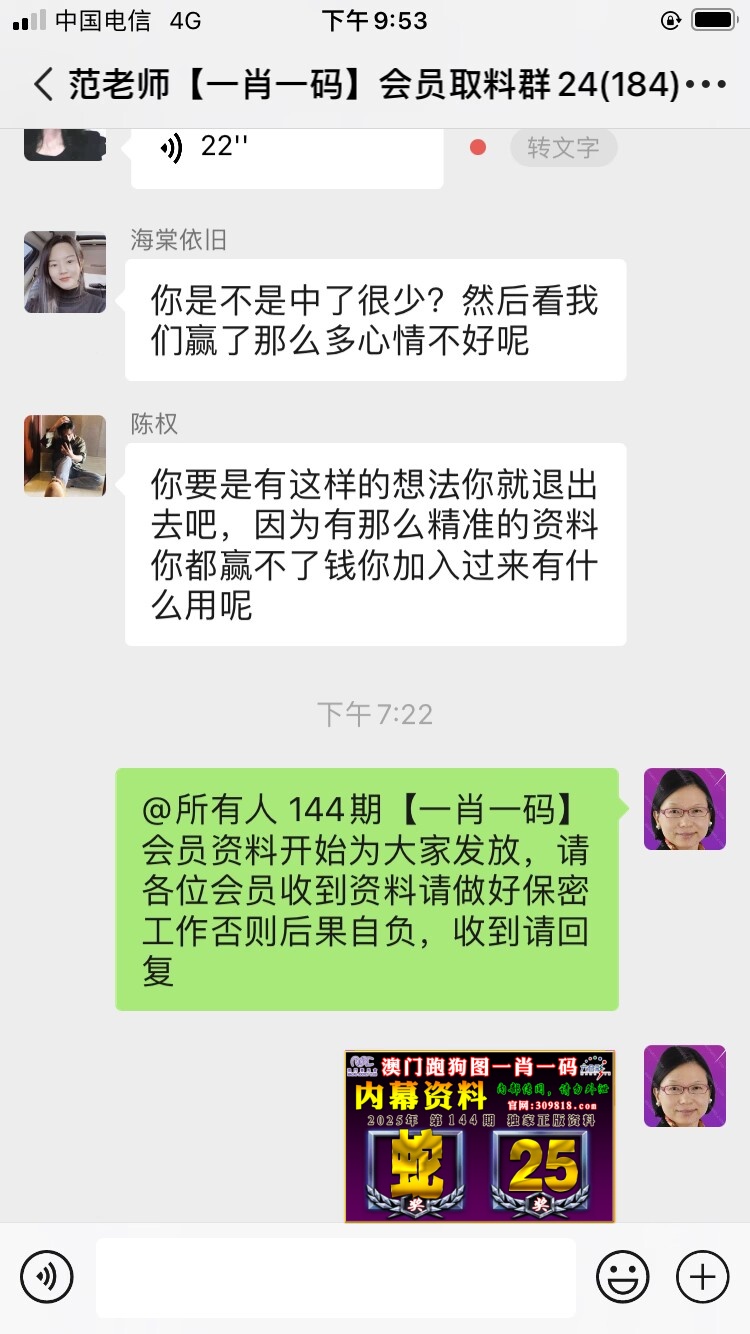Go back from the group chat
The width and height of the screenshot is (750, 1334).
(42, 84)
